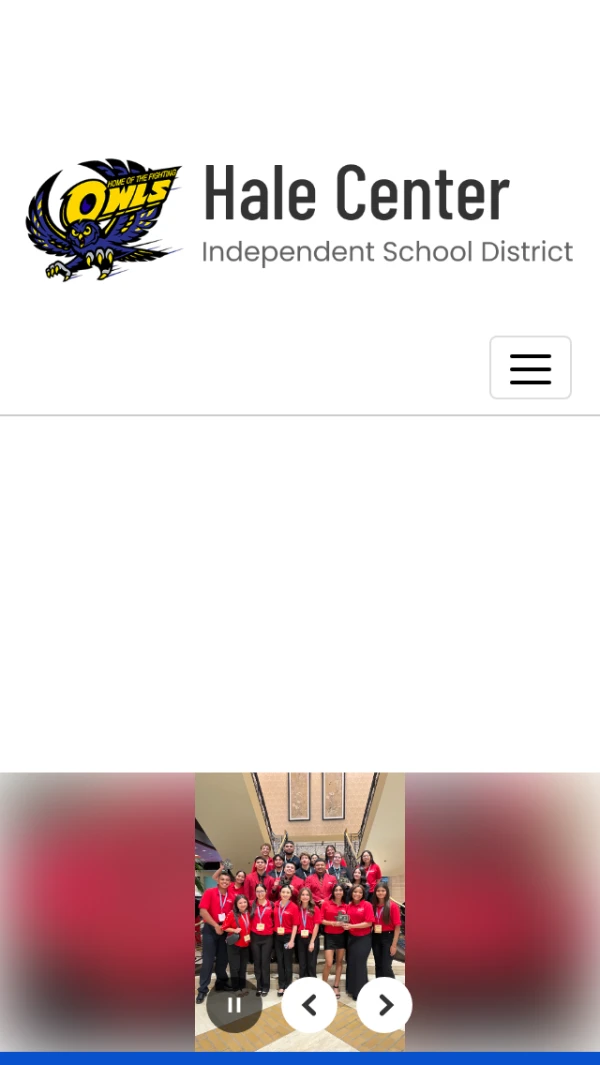This screenshot has width=600, height=1065.
Task: Go to the previous slide
Action: tap(309, 1005)
